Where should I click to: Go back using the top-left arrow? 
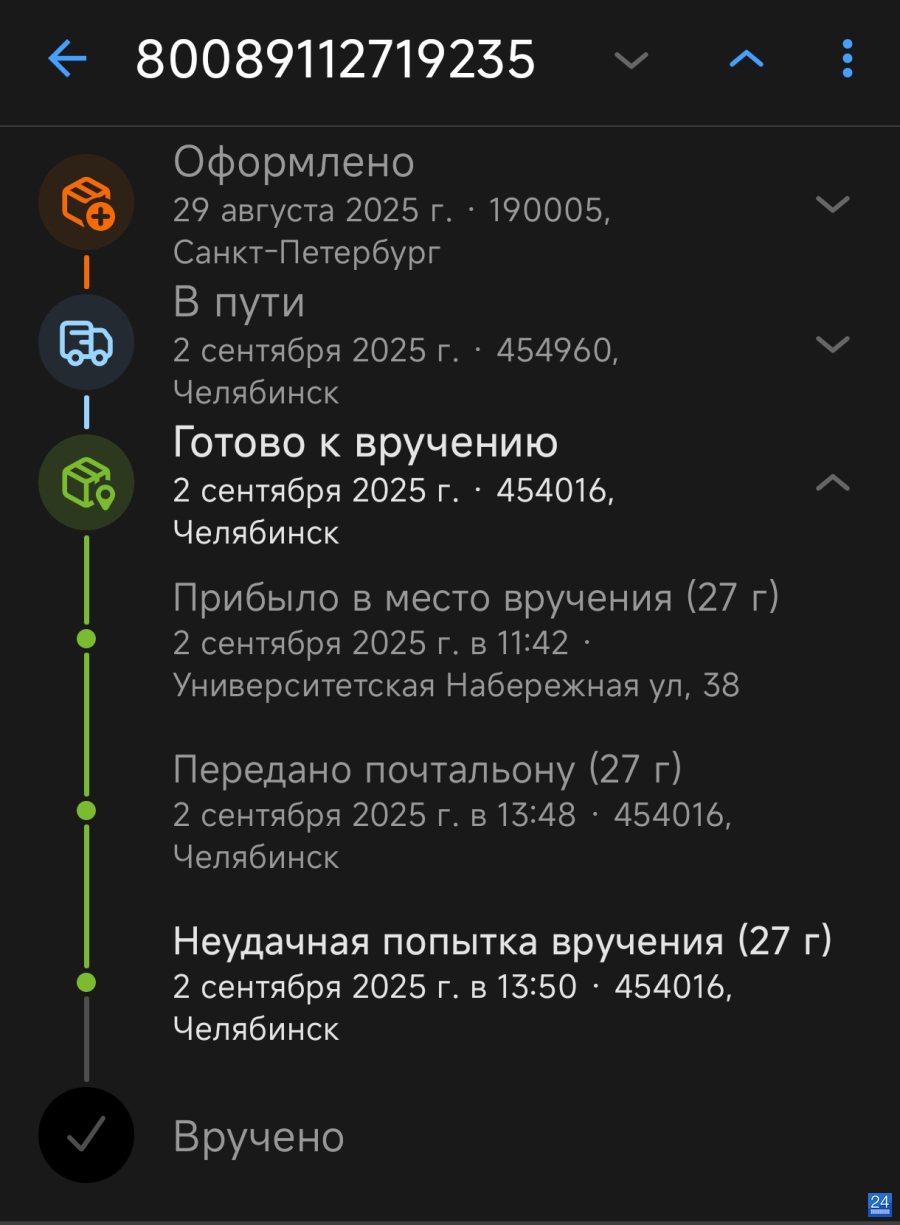click(x=68, y=59)
